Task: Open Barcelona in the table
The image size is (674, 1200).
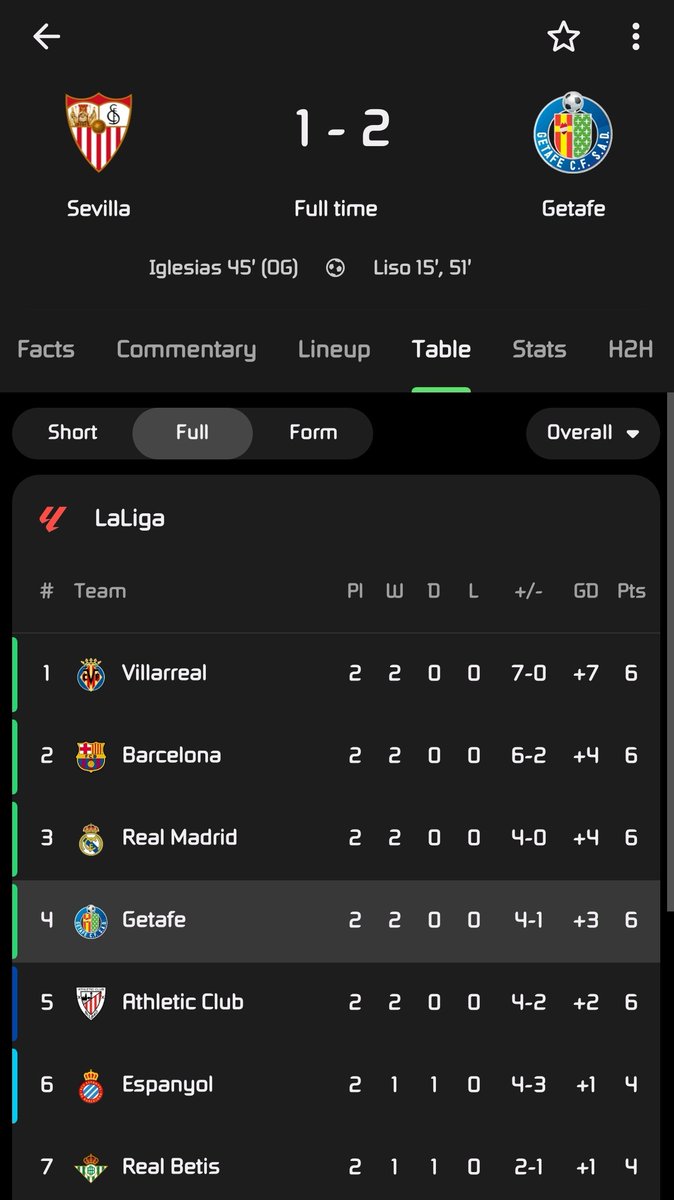Action: coord(336,755)
